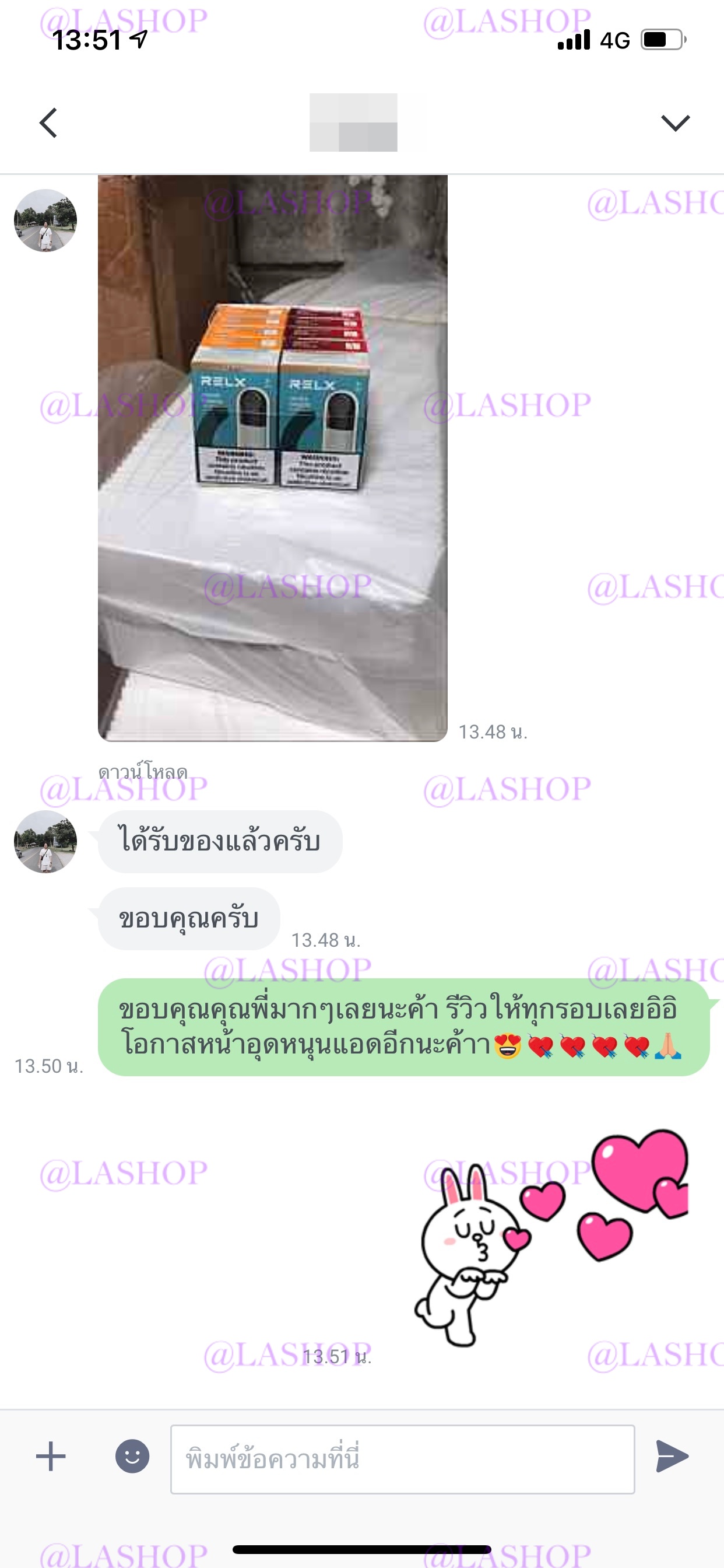Open the emoji sticker picker

click(133, 1457)
